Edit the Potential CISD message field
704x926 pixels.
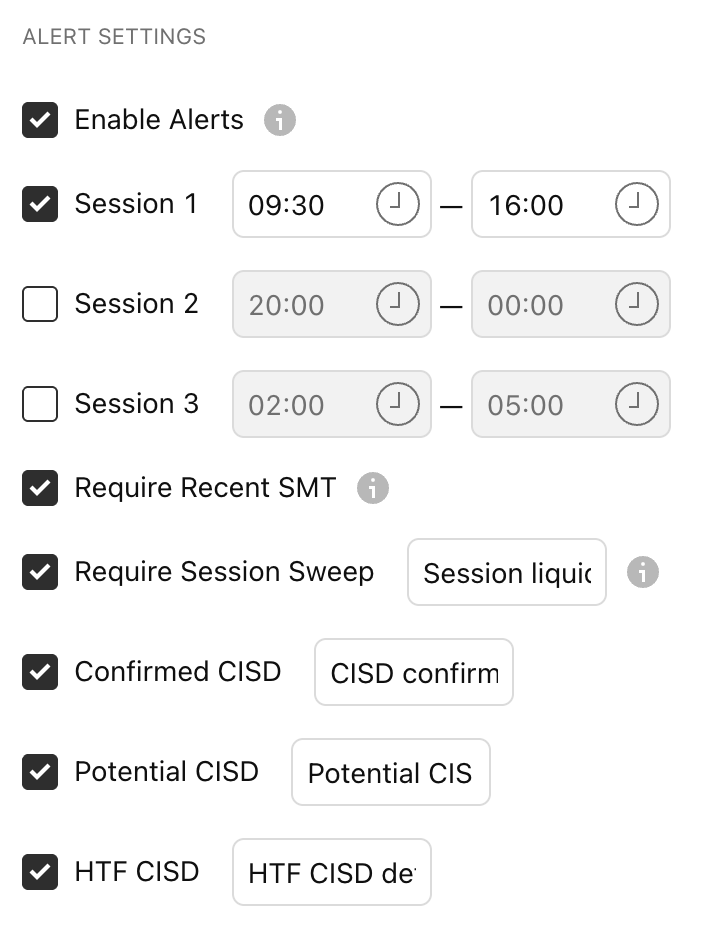pos(390,772)
